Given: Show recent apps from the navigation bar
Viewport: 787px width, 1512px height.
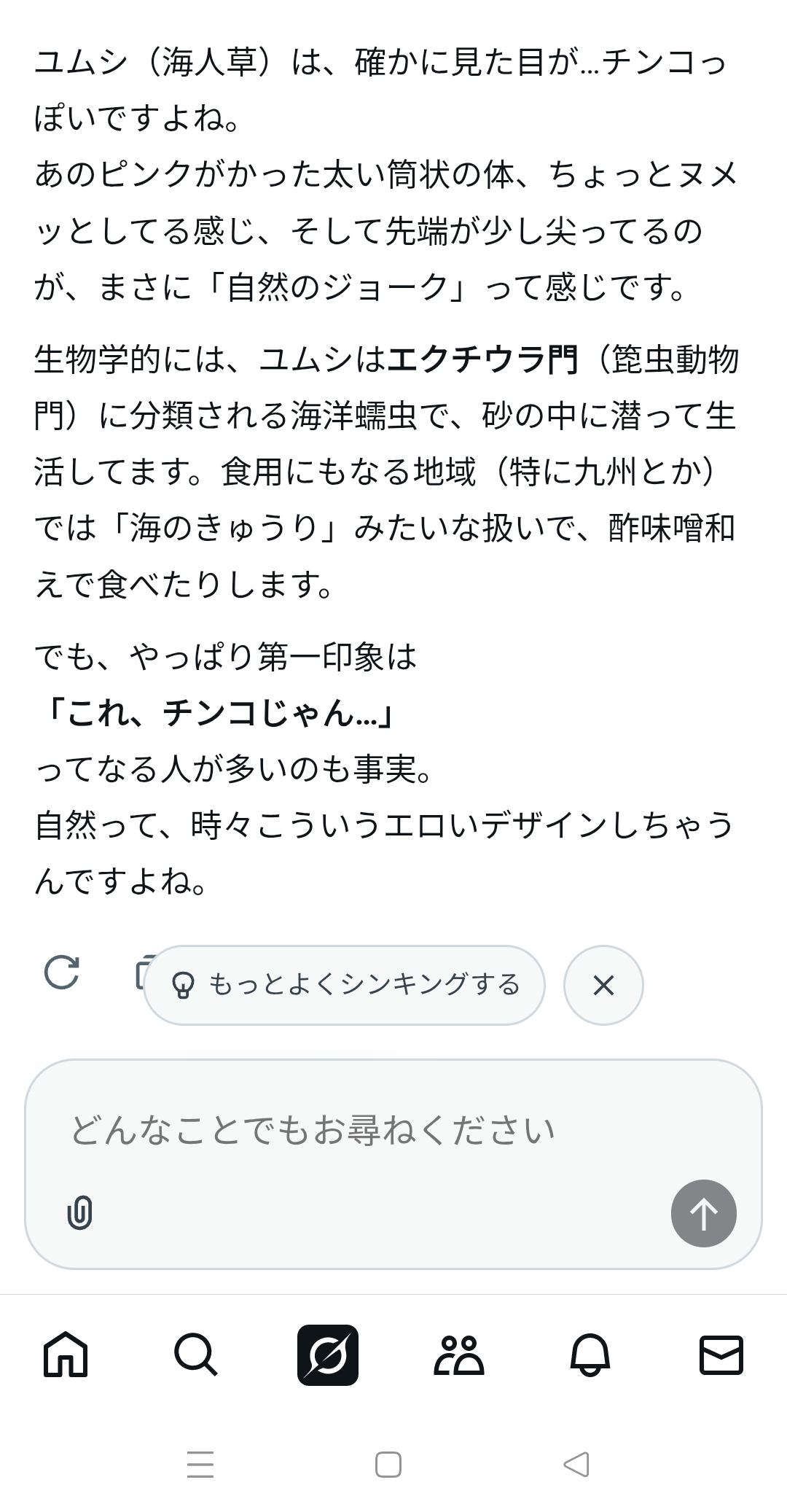Looking at the screenshot, I should pos(200,1464).
